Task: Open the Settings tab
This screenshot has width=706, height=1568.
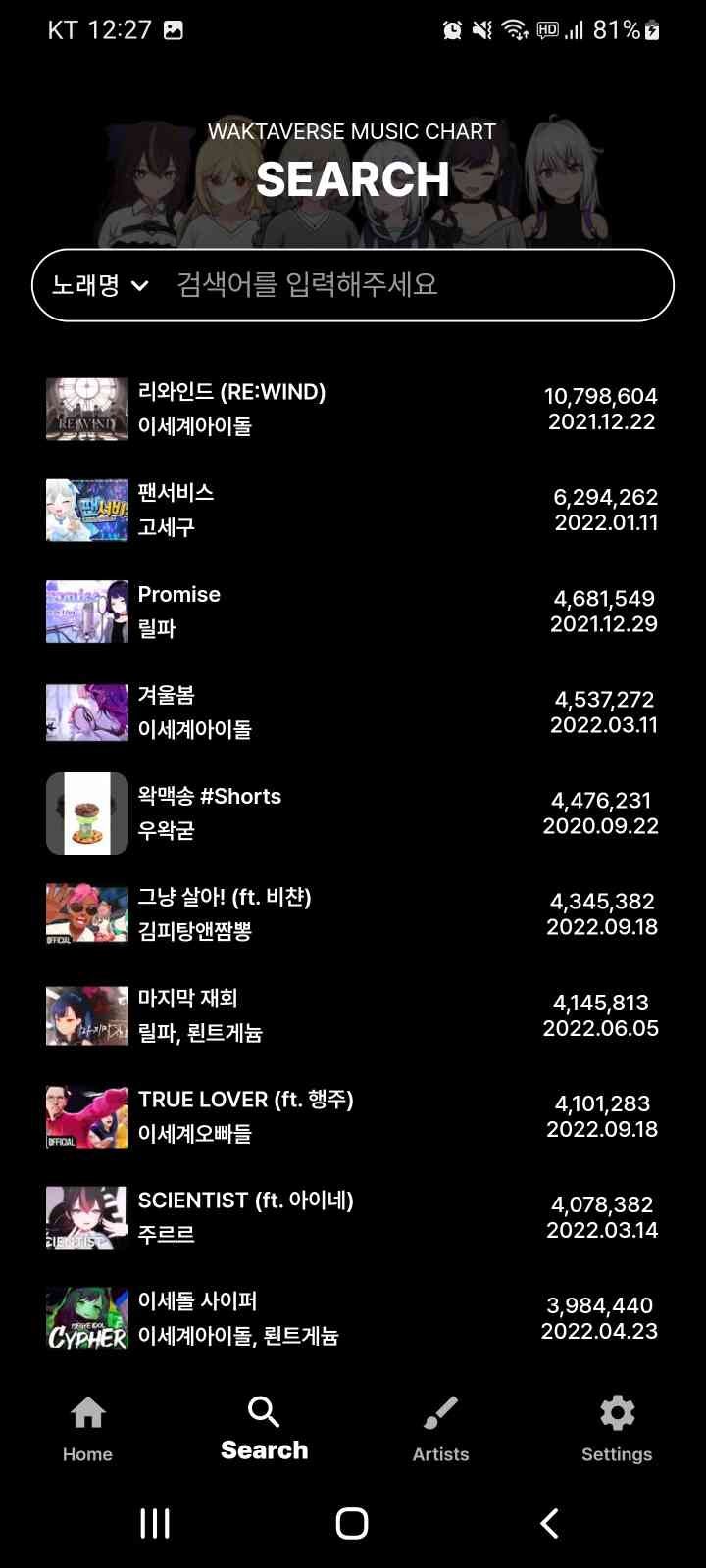Action: pyautogui.click(x=617, y=1427)
